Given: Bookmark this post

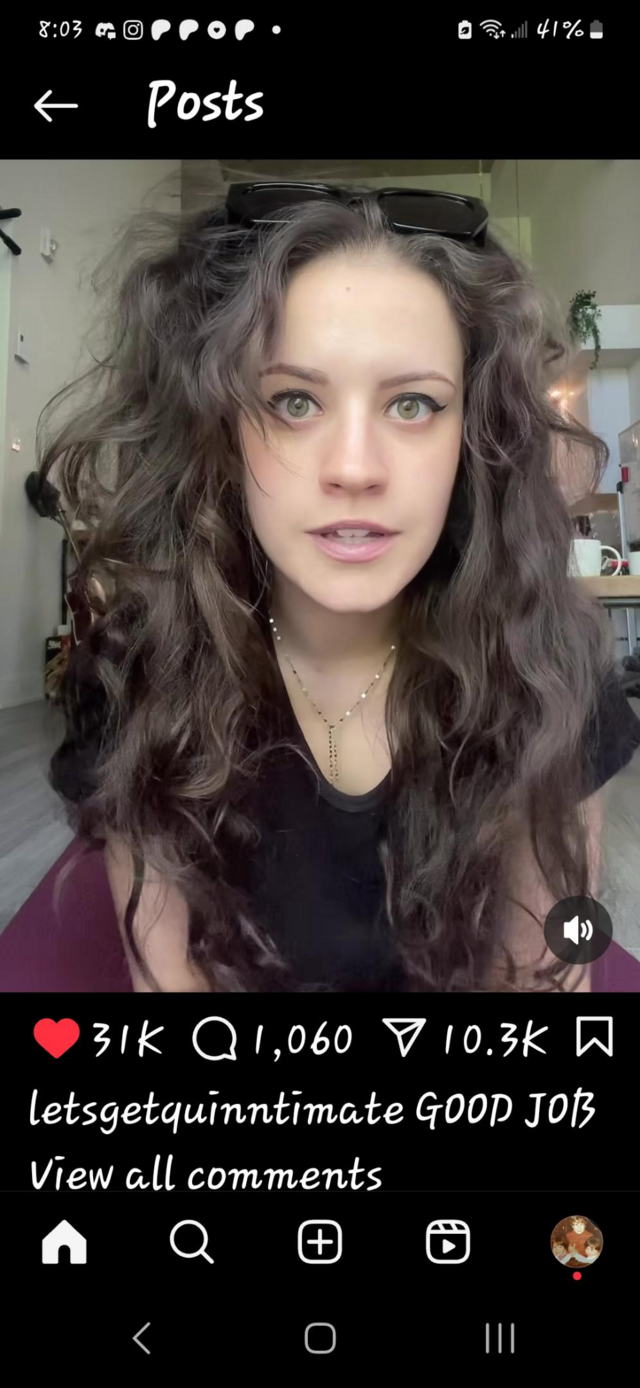Looking at the screenshot, I should 594,1039.
